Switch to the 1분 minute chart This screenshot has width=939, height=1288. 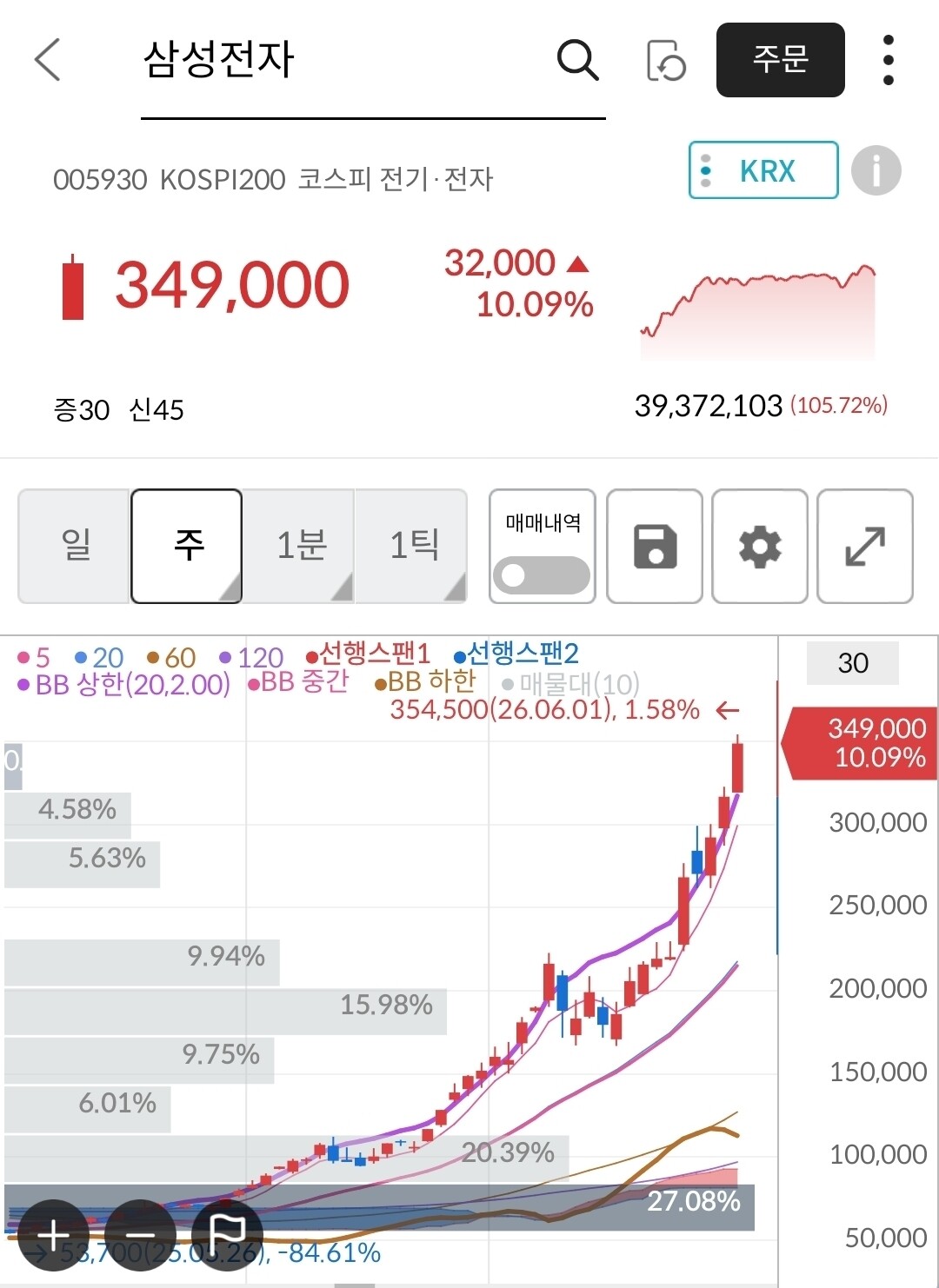[299, 546]
